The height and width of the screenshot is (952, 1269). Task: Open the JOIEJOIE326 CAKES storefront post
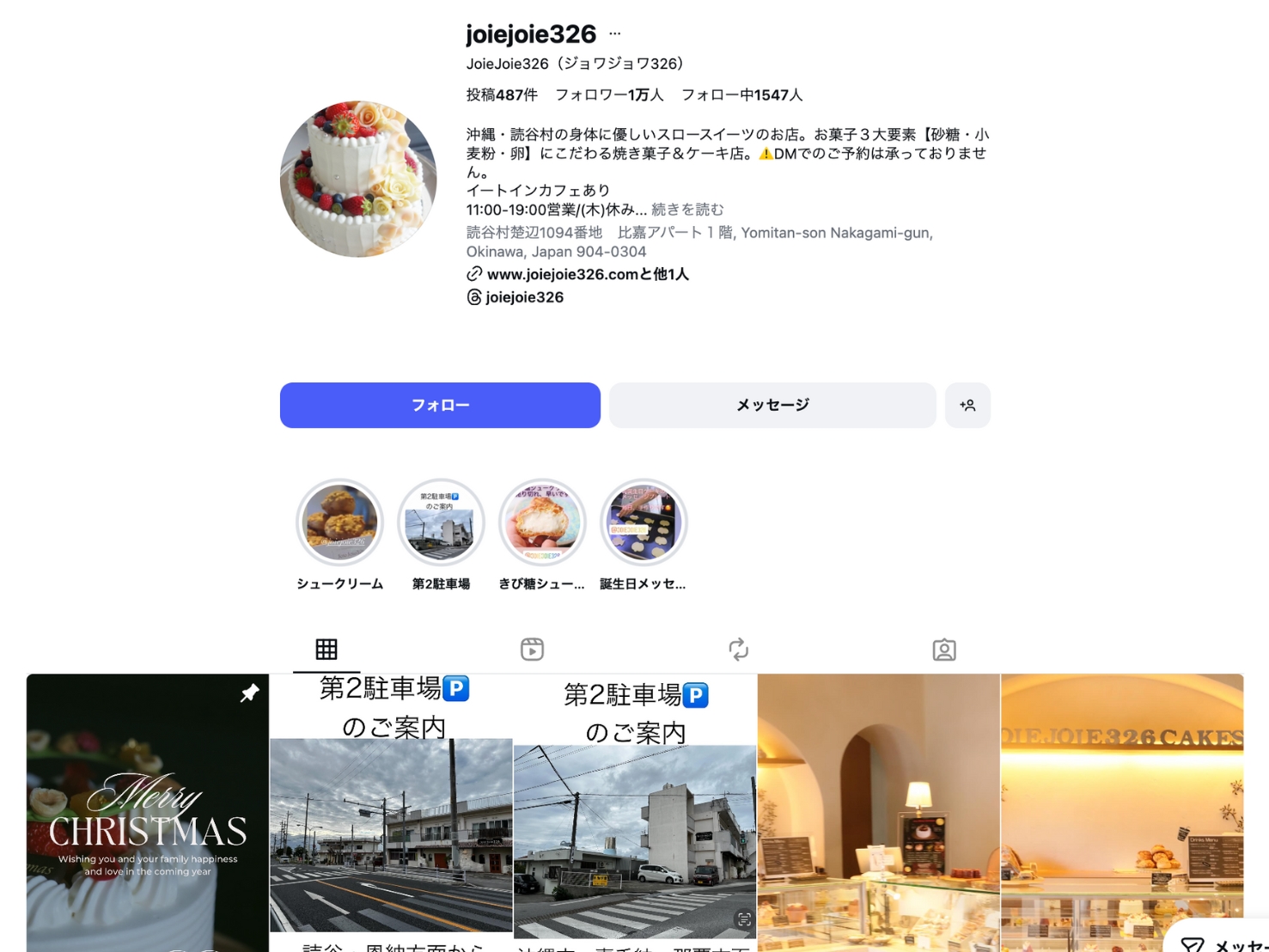pyautogui.click(x=1121, y=812)
